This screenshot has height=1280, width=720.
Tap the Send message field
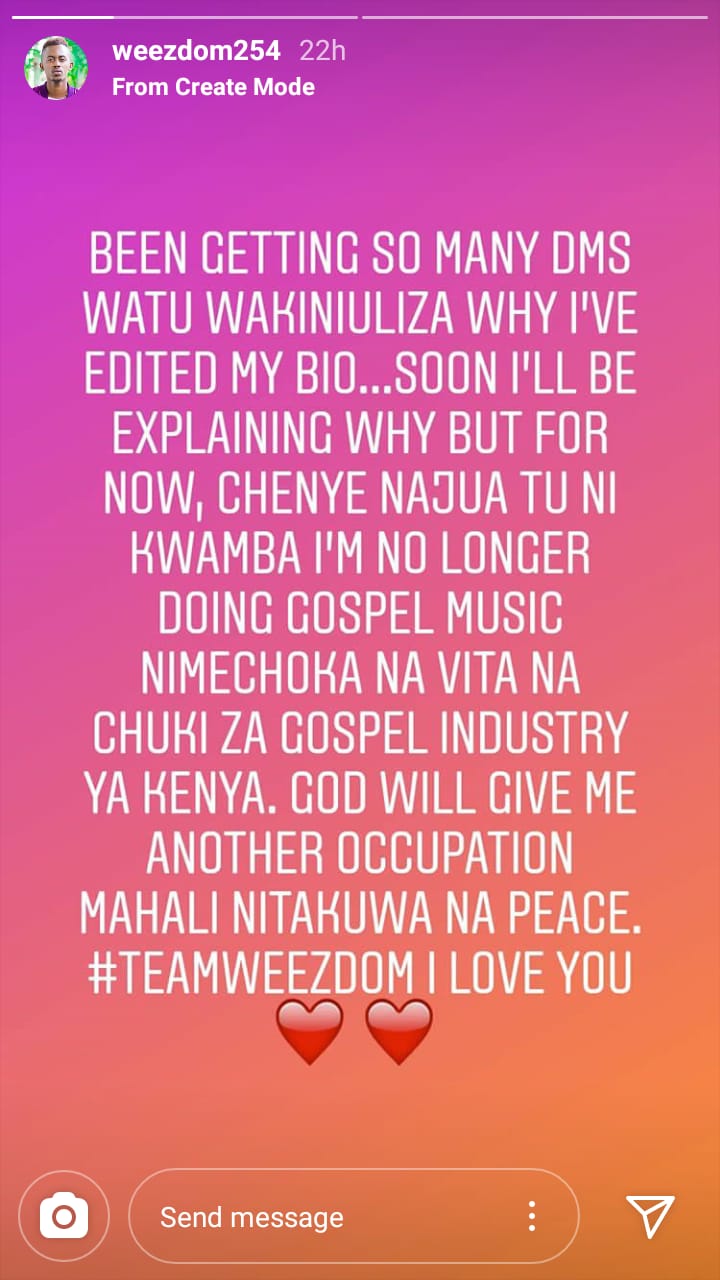(x=330, y=1217)
